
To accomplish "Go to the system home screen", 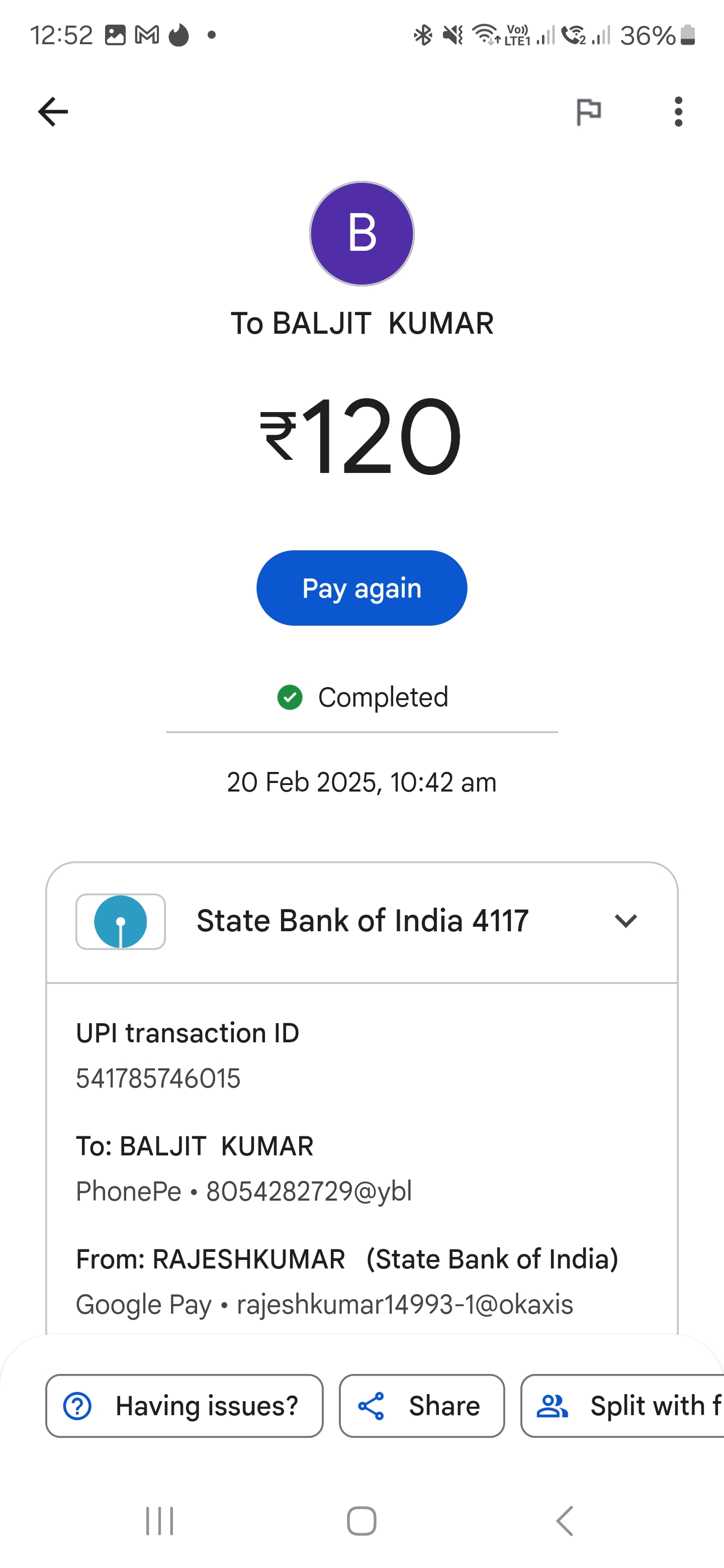I will tap(361, 1521).
